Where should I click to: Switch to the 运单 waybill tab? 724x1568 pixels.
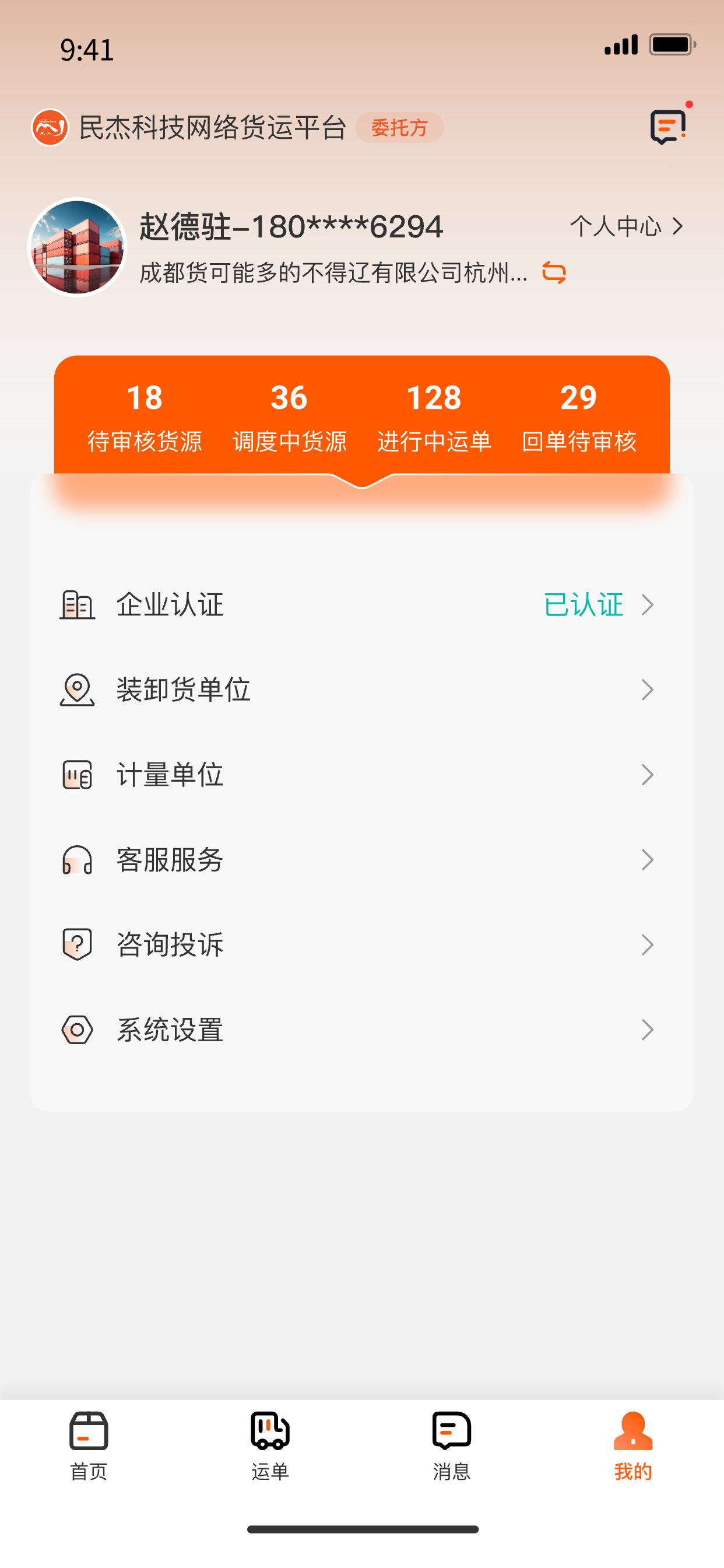point(270,1445)
